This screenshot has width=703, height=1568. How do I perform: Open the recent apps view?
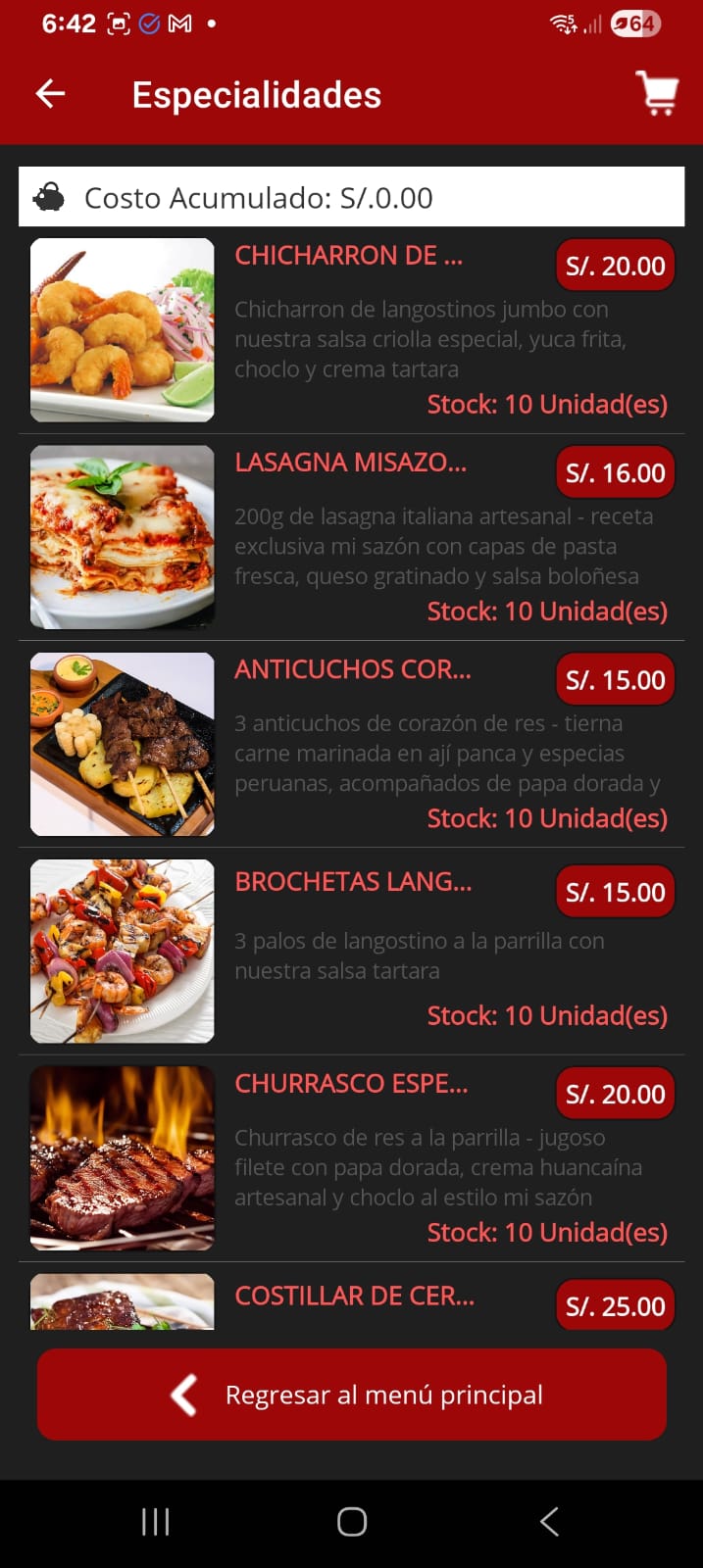[x=155, y=1521]
